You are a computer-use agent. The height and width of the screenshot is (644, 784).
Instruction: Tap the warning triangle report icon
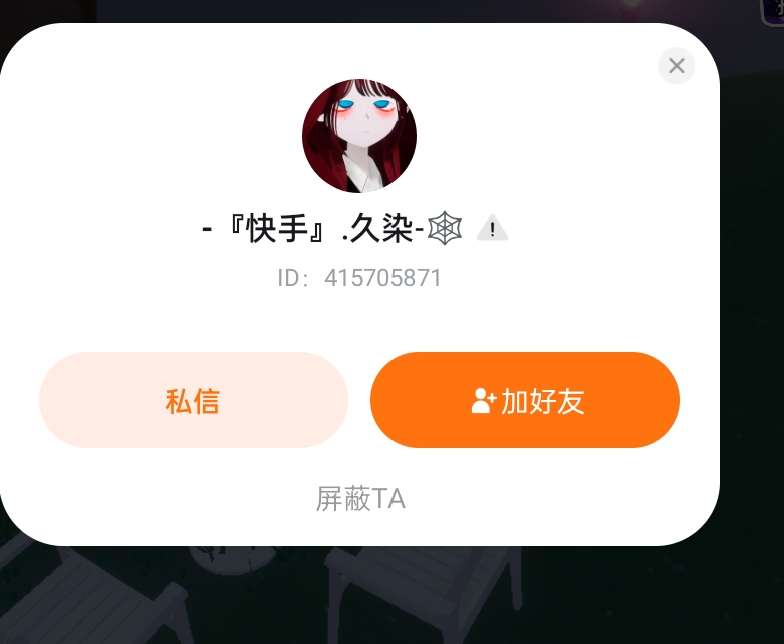[x=492, y=230]
